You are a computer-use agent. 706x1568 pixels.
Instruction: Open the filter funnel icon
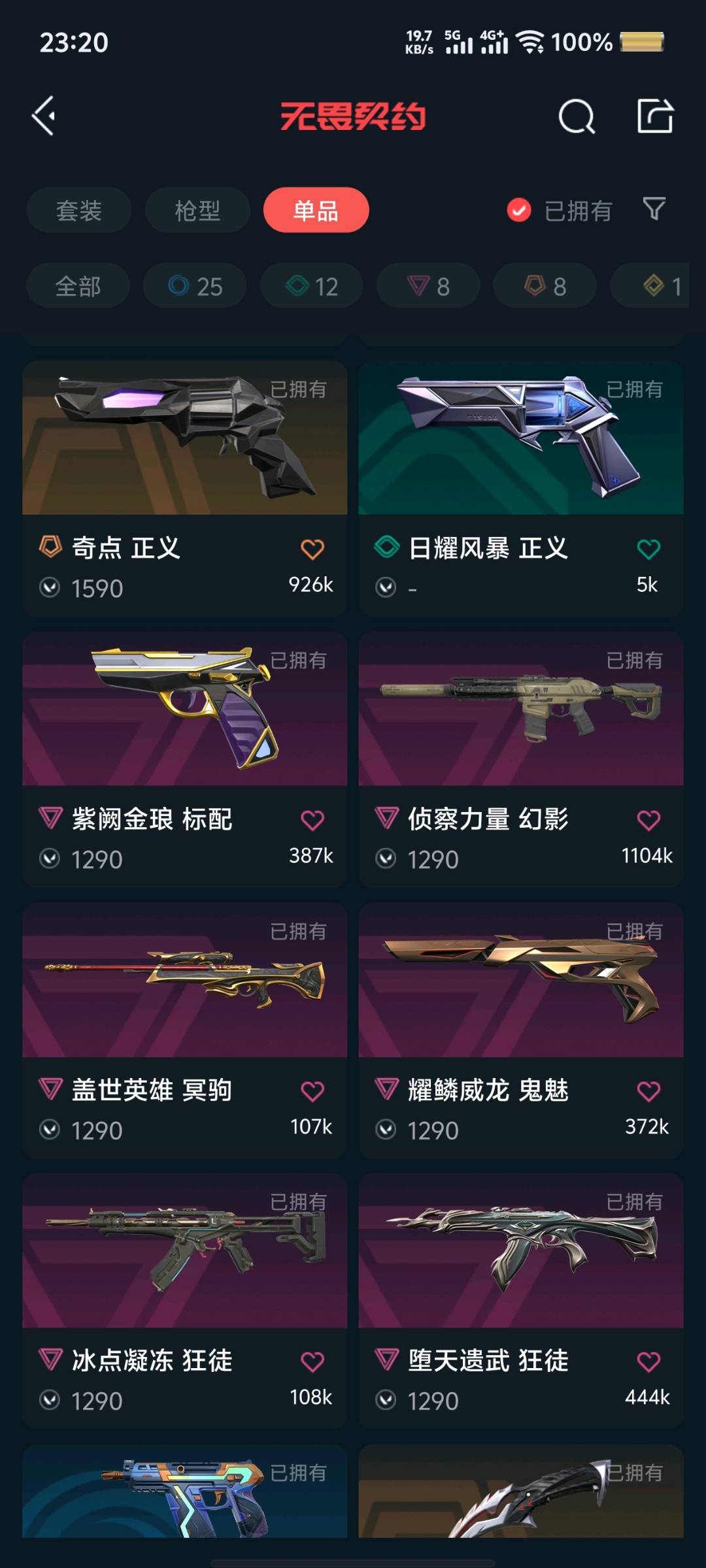pyautogui.click(x=654, y=209)
